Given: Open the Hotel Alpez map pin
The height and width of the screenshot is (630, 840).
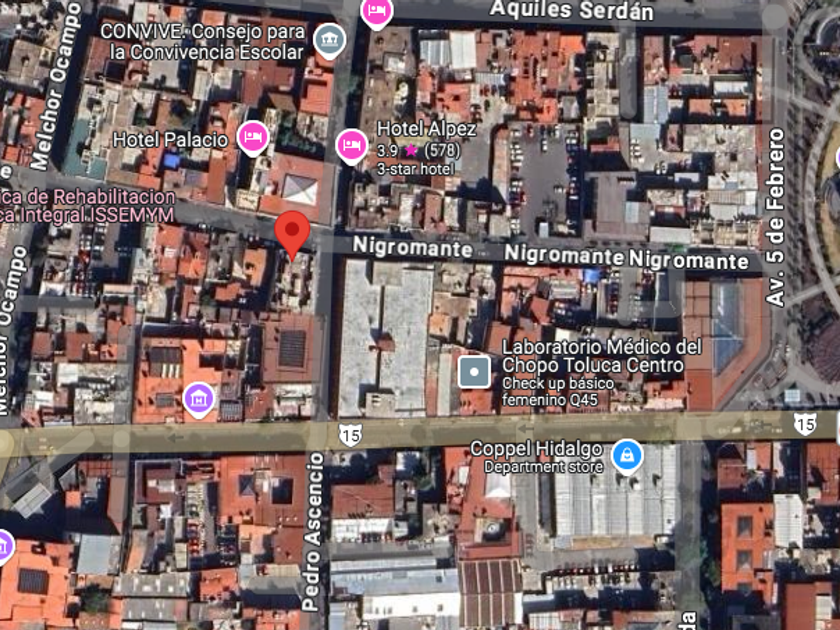Looking at the screenshot, I should click(x=351, y=146).
